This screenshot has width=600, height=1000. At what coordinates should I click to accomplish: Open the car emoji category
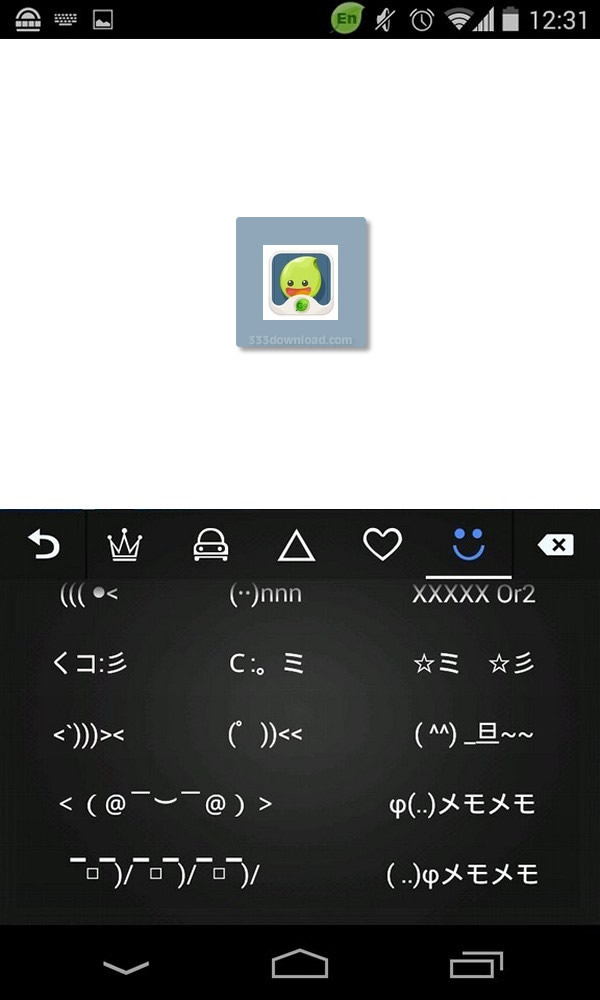pos(210,546)
